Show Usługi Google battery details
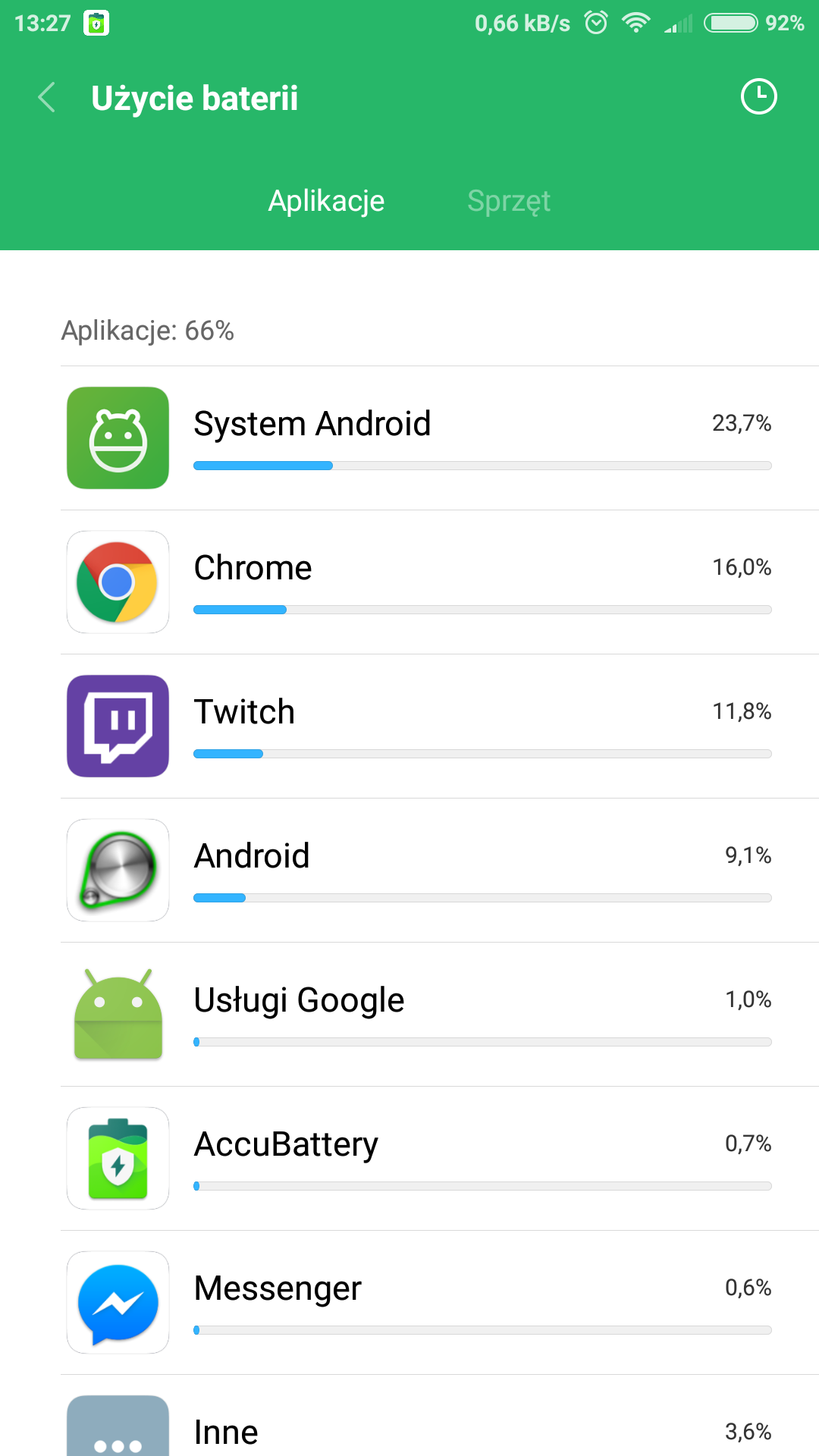 [440, 1015]
